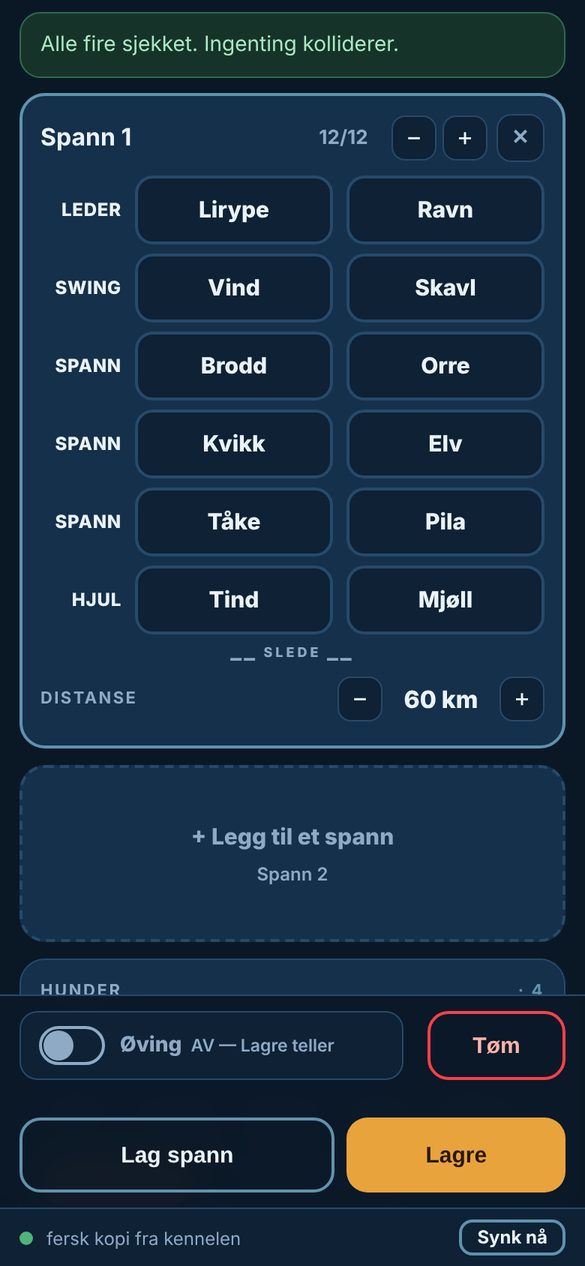The width and height of the screenshot is (585, 1266).
Task: Select the dog Tåke
Action: (234, 522)
